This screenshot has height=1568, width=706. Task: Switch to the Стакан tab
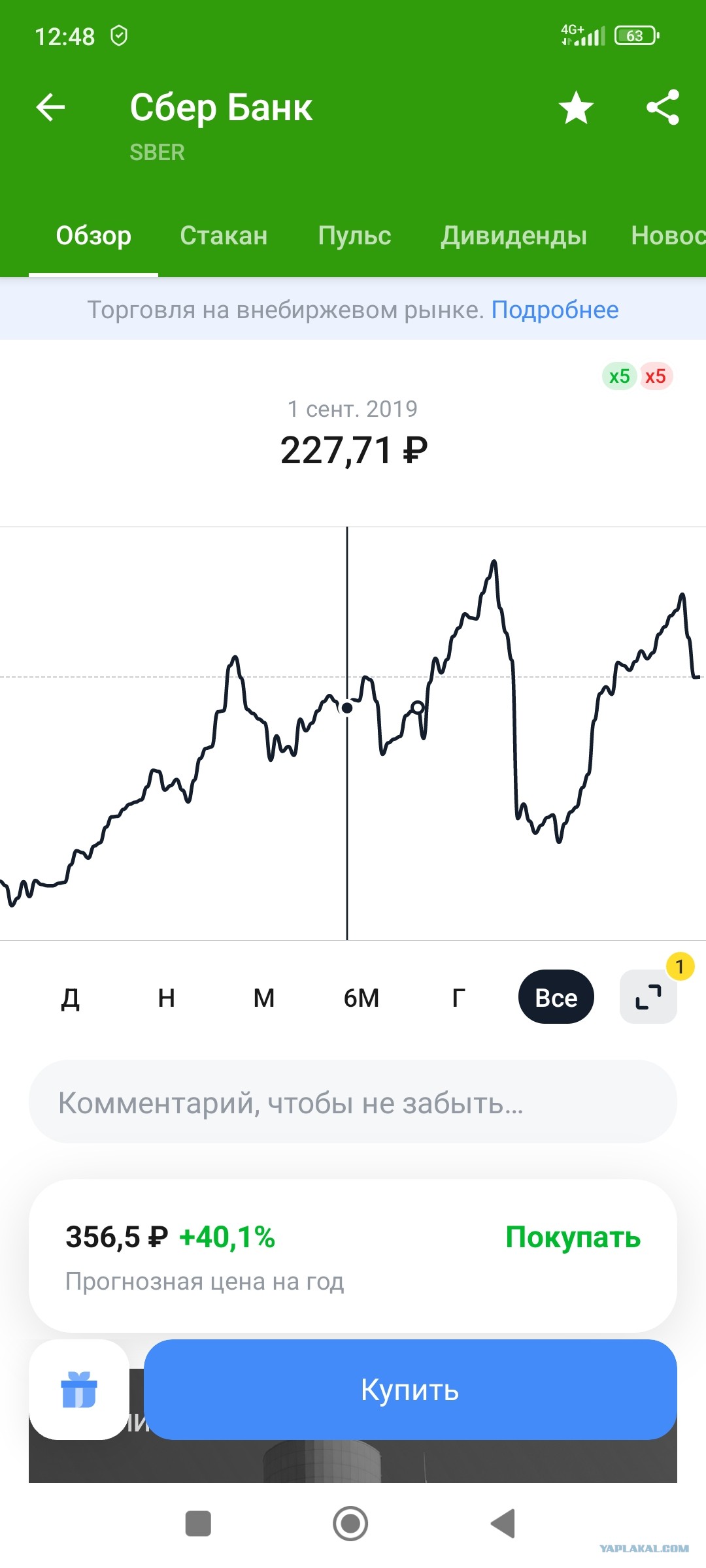pyautogui.click(x=224, y=235)
